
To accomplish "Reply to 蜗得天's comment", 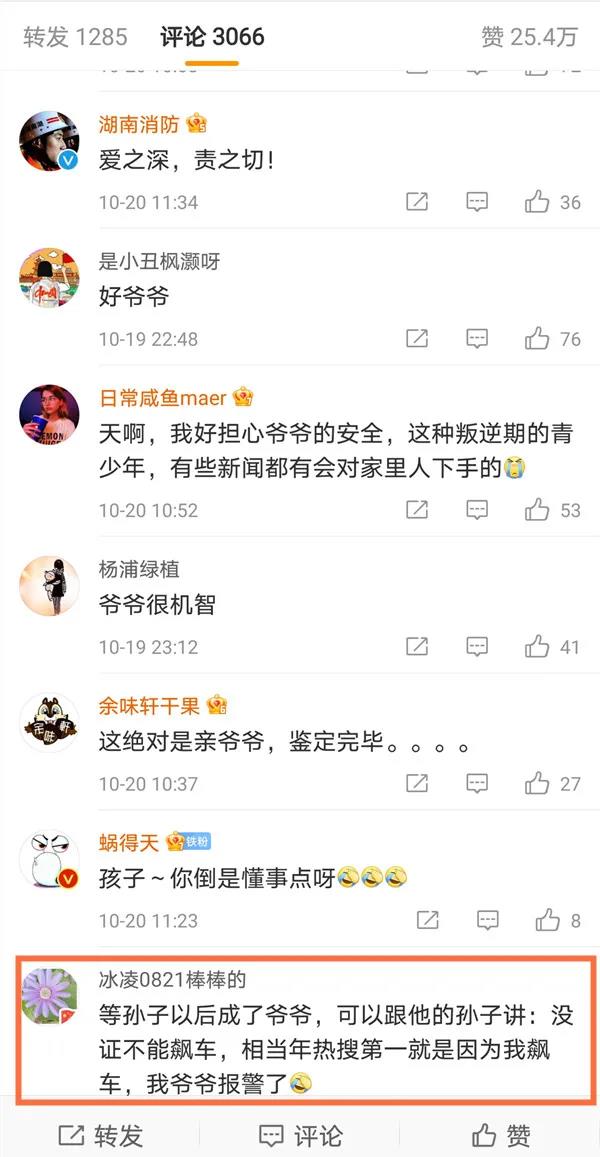I will [x=487, y=919].
